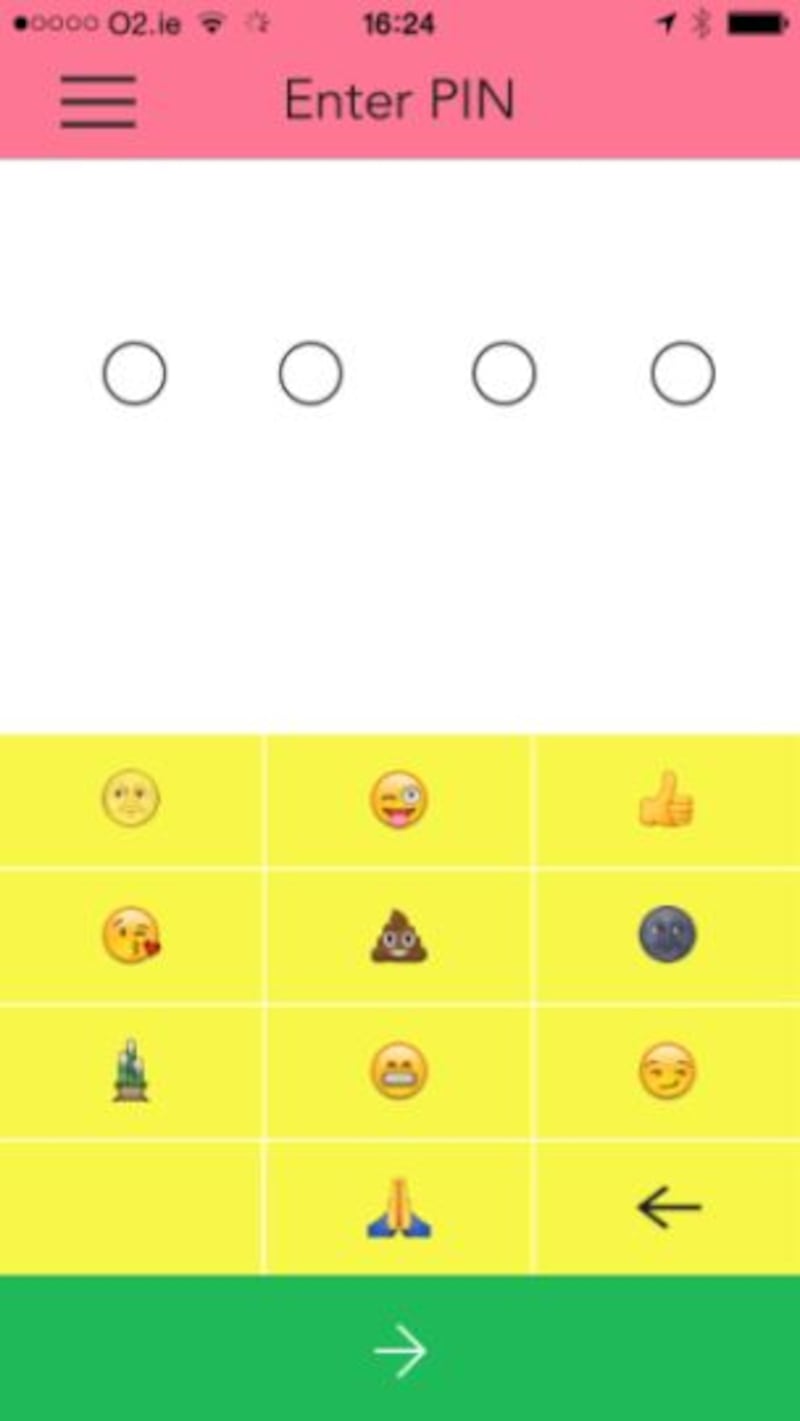Select the dark new moon face emoji
This screenshot has height=1421, width=800.
pyautogui.click(x=668, y=935)
